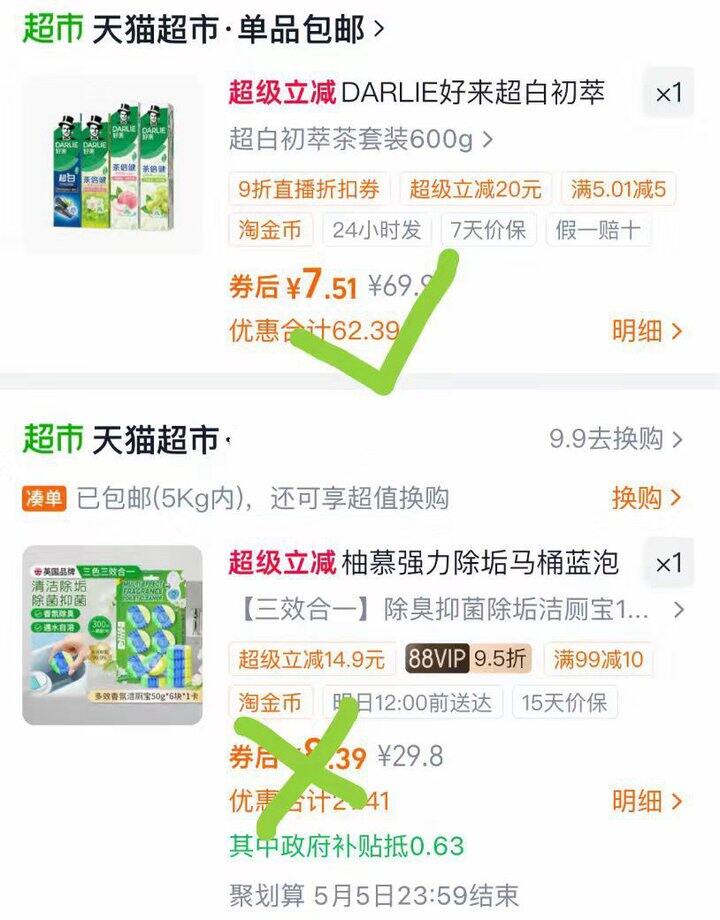Screen dimensions: 720x920
Task: Adjust the ×1 quantity for DARLIE toothpaste
Action: click(x=669, y=93)
